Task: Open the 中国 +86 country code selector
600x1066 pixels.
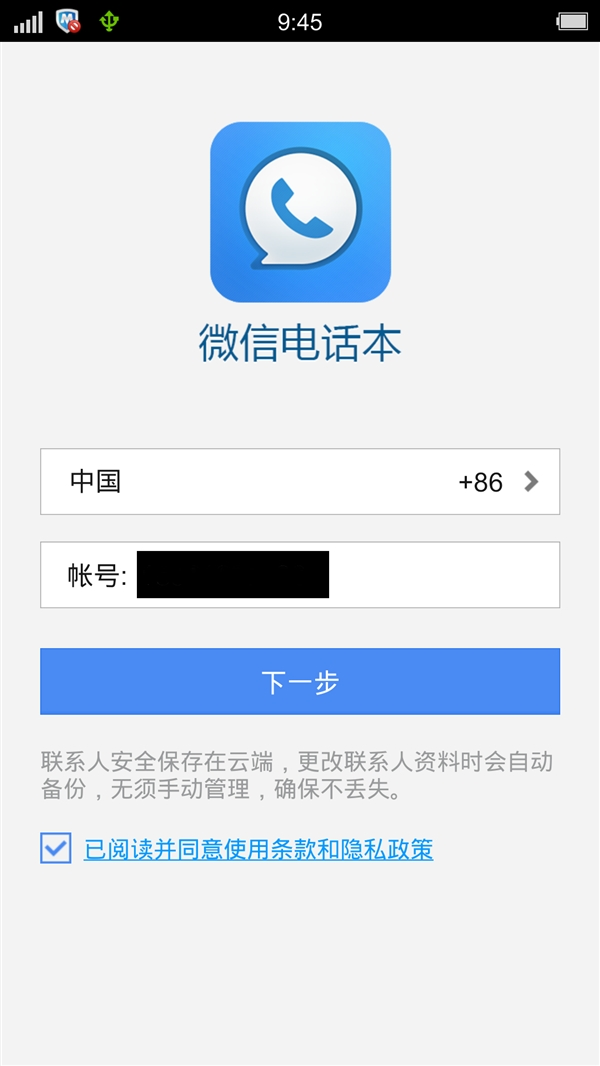Action: click(x=300, y=481)
